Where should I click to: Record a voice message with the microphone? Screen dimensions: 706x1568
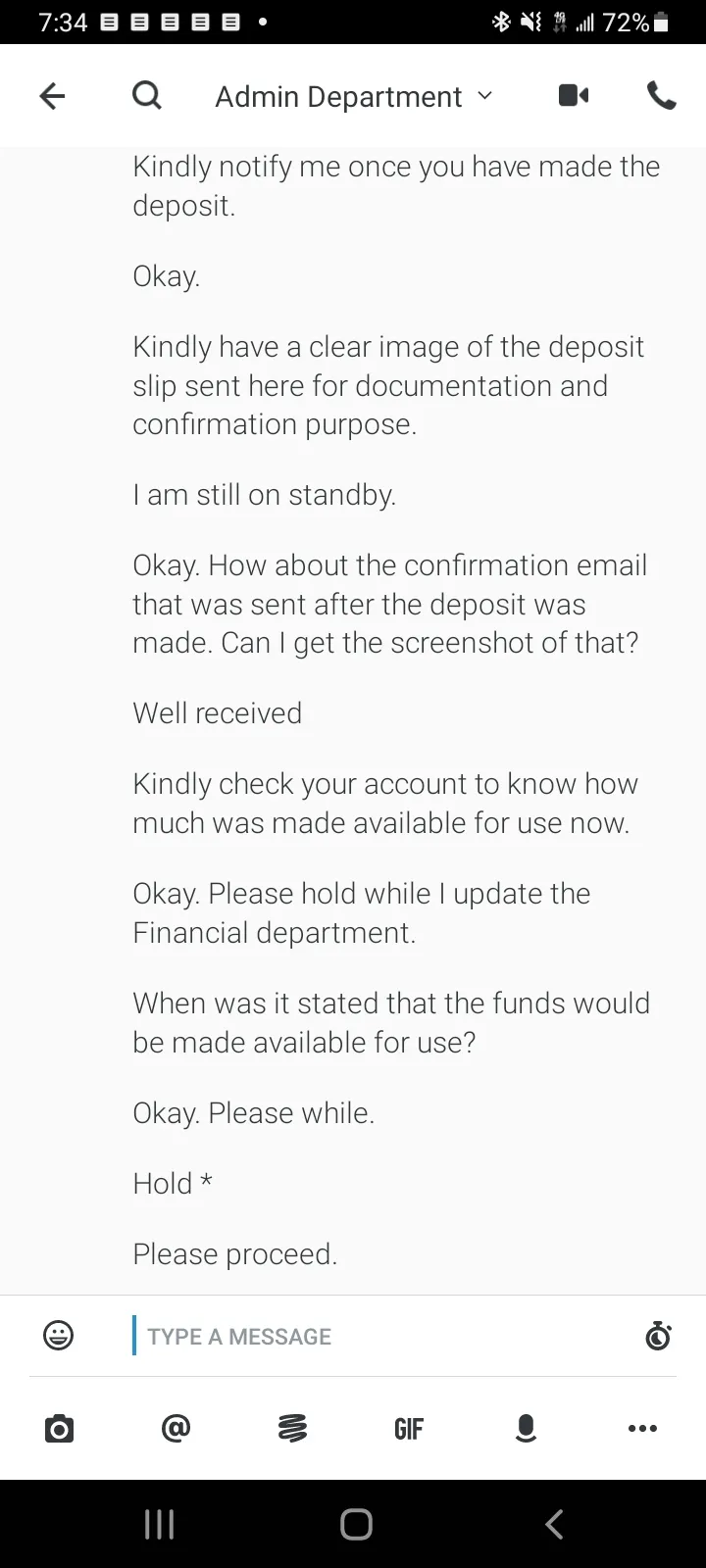point(526,1429)
